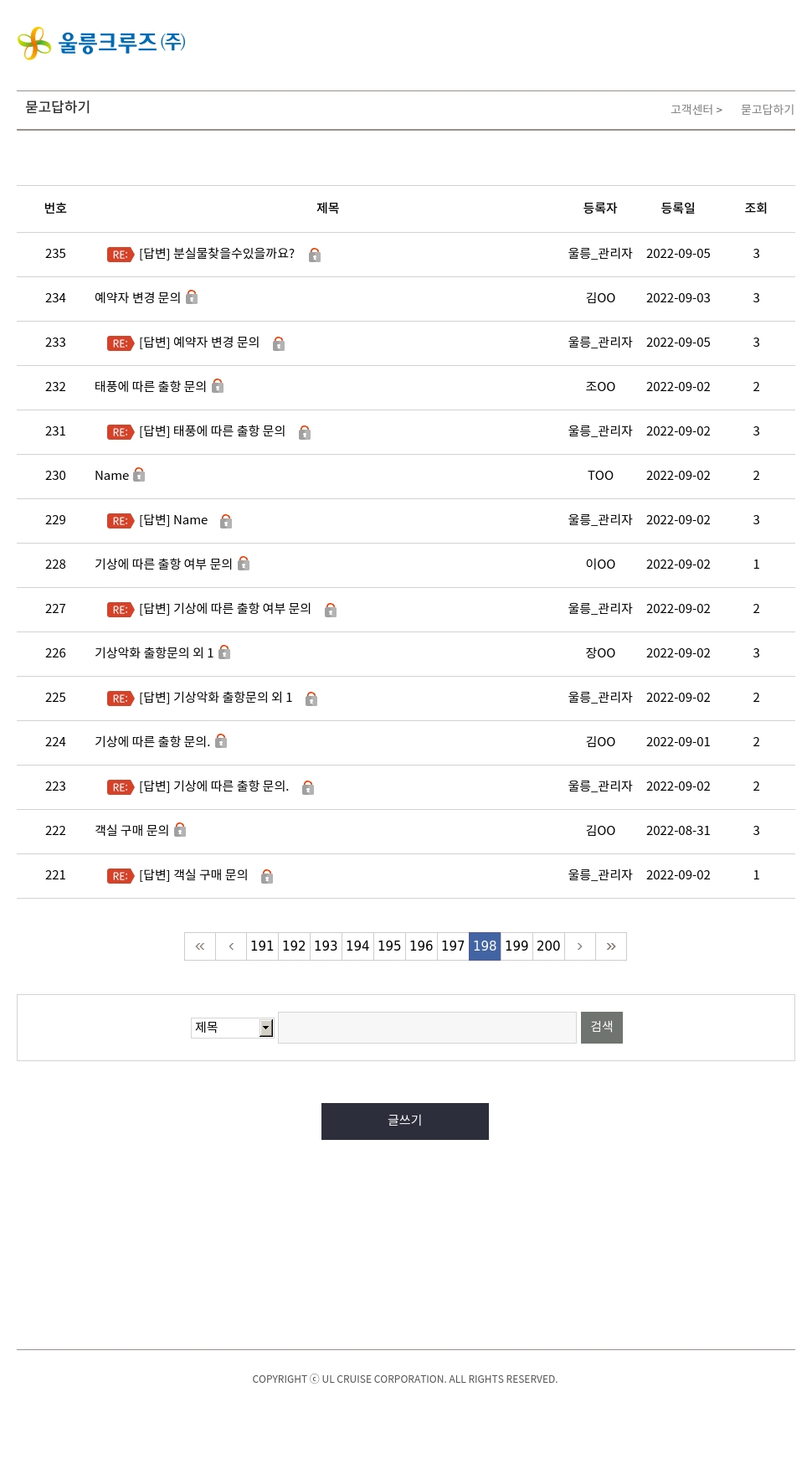Open post 232 태풍에 따른 출항 문의
The height and width of the screenshot is (1459, 812).
click(151, 387)
